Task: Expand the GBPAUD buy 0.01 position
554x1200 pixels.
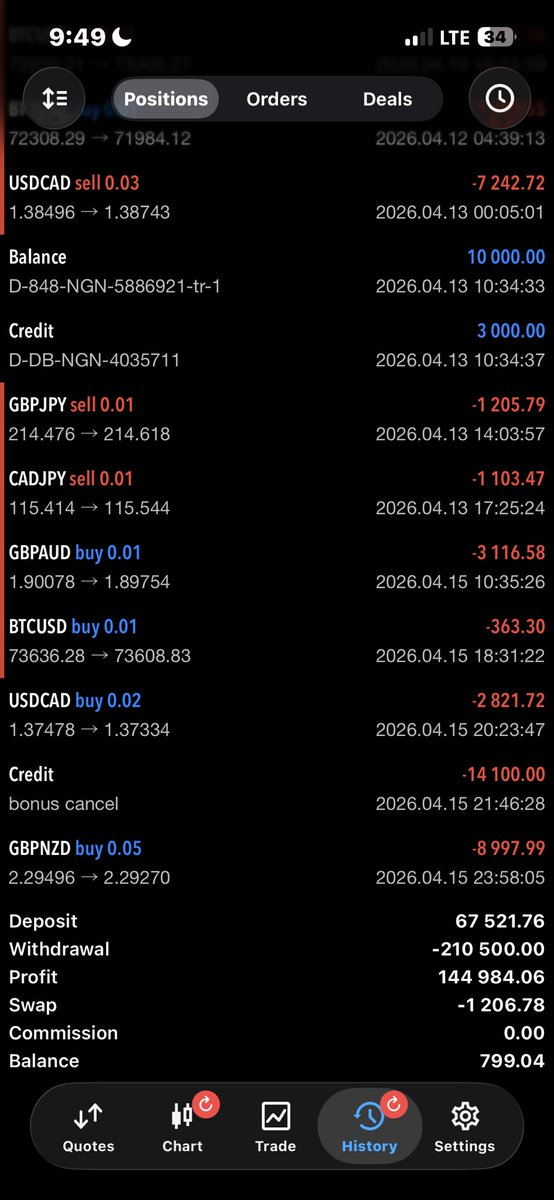Action: (x=277, y=568)
